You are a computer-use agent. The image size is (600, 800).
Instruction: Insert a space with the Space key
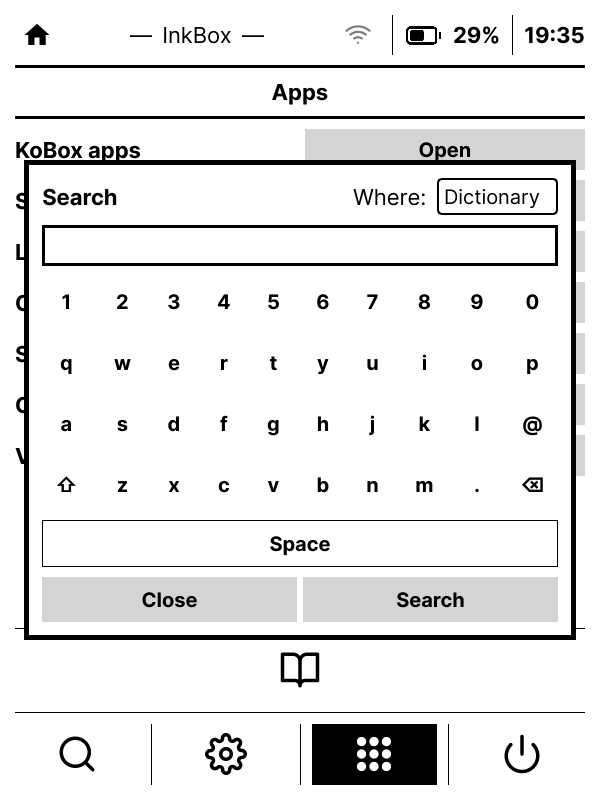click(x=299, y=544)
